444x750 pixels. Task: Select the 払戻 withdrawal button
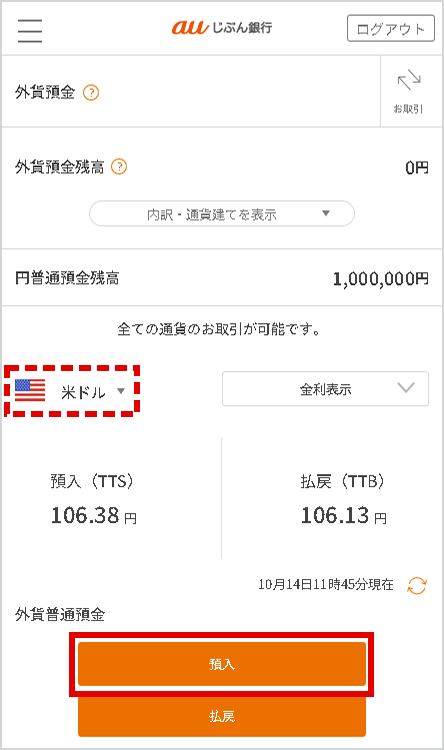tap(222, 716)
